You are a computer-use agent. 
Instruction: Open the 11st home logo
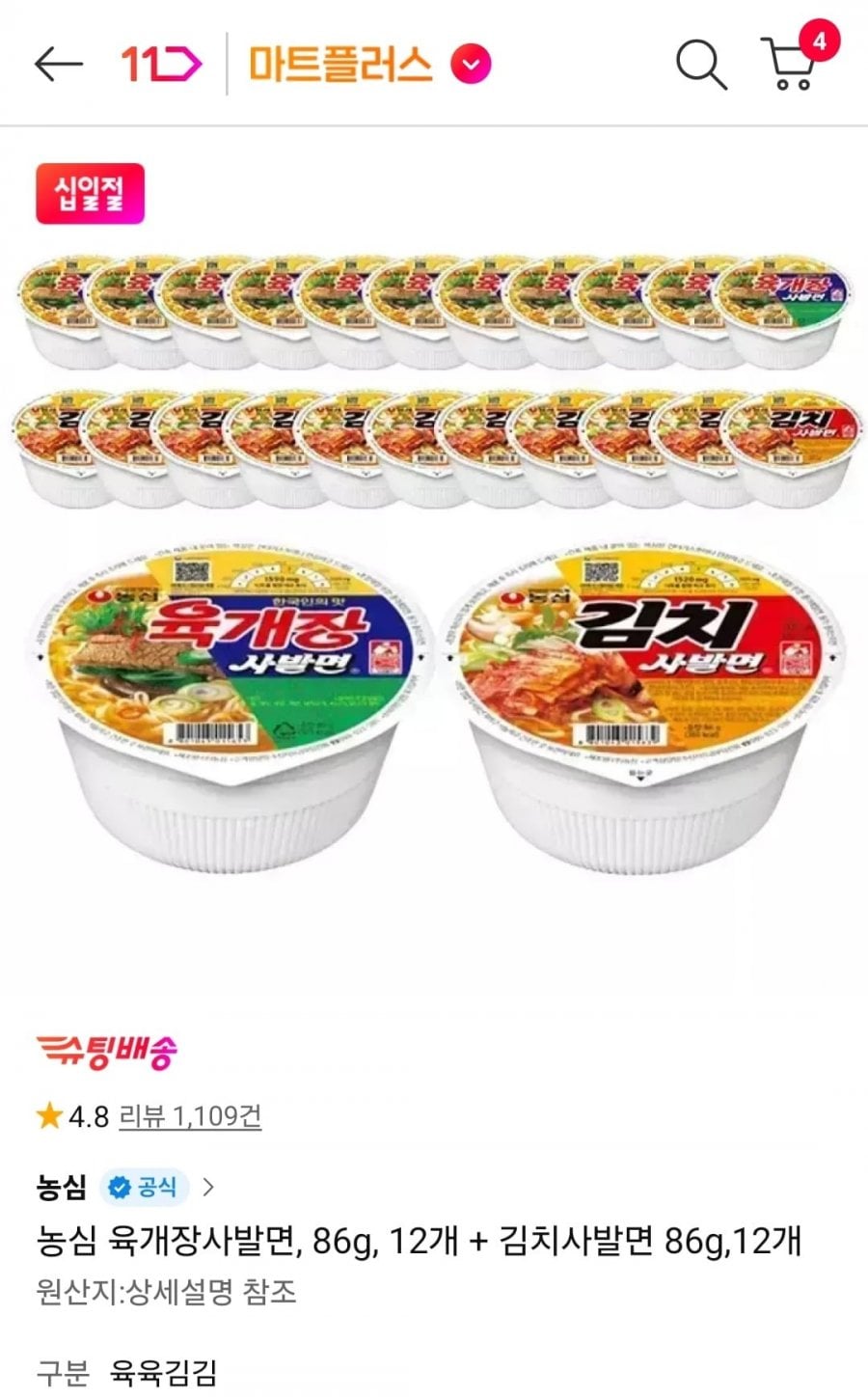coord(161,65)
